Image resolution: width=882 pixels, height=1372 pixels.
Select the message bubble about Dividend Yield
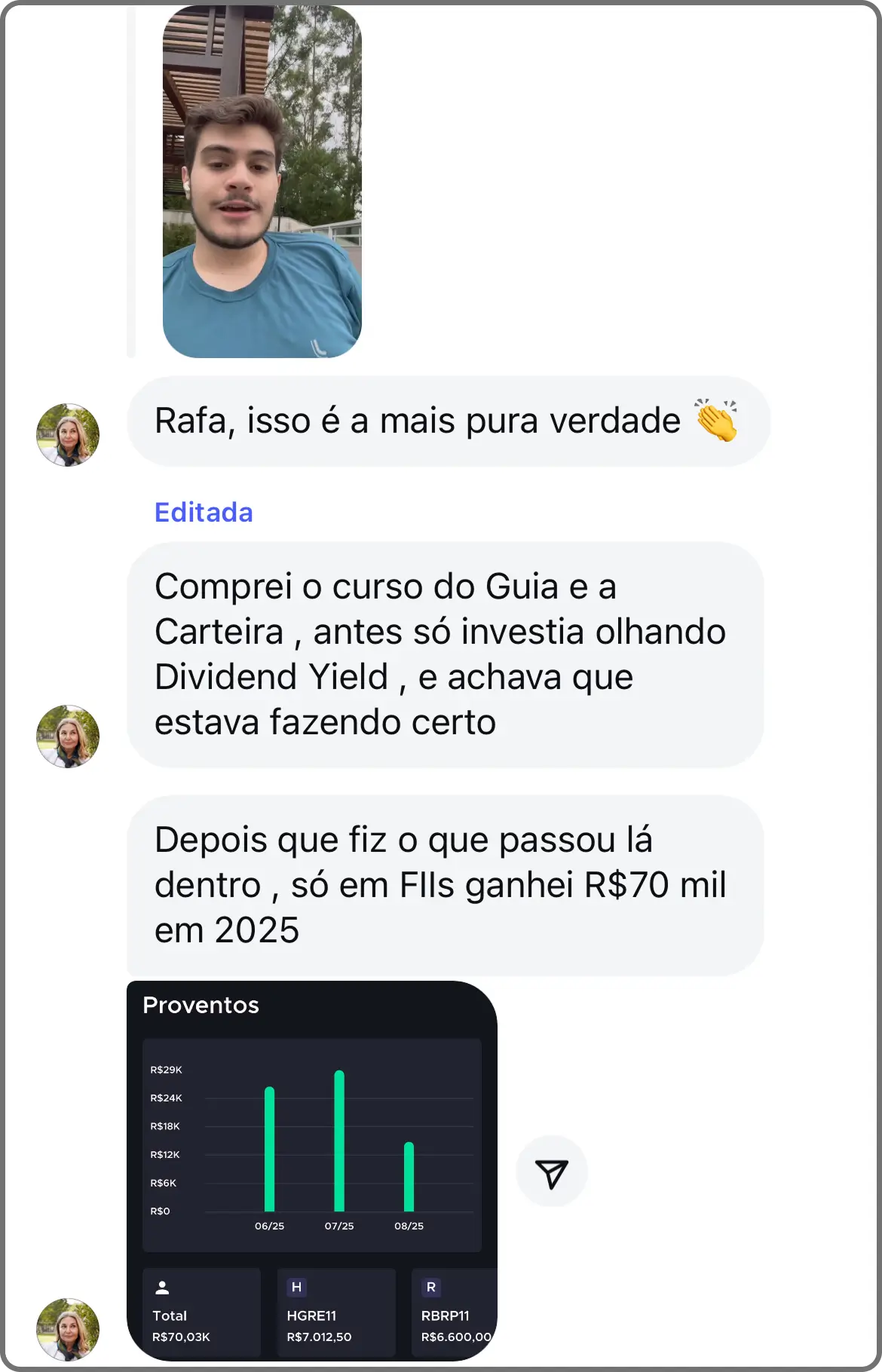pyautogui.click(x=448, y=654)
